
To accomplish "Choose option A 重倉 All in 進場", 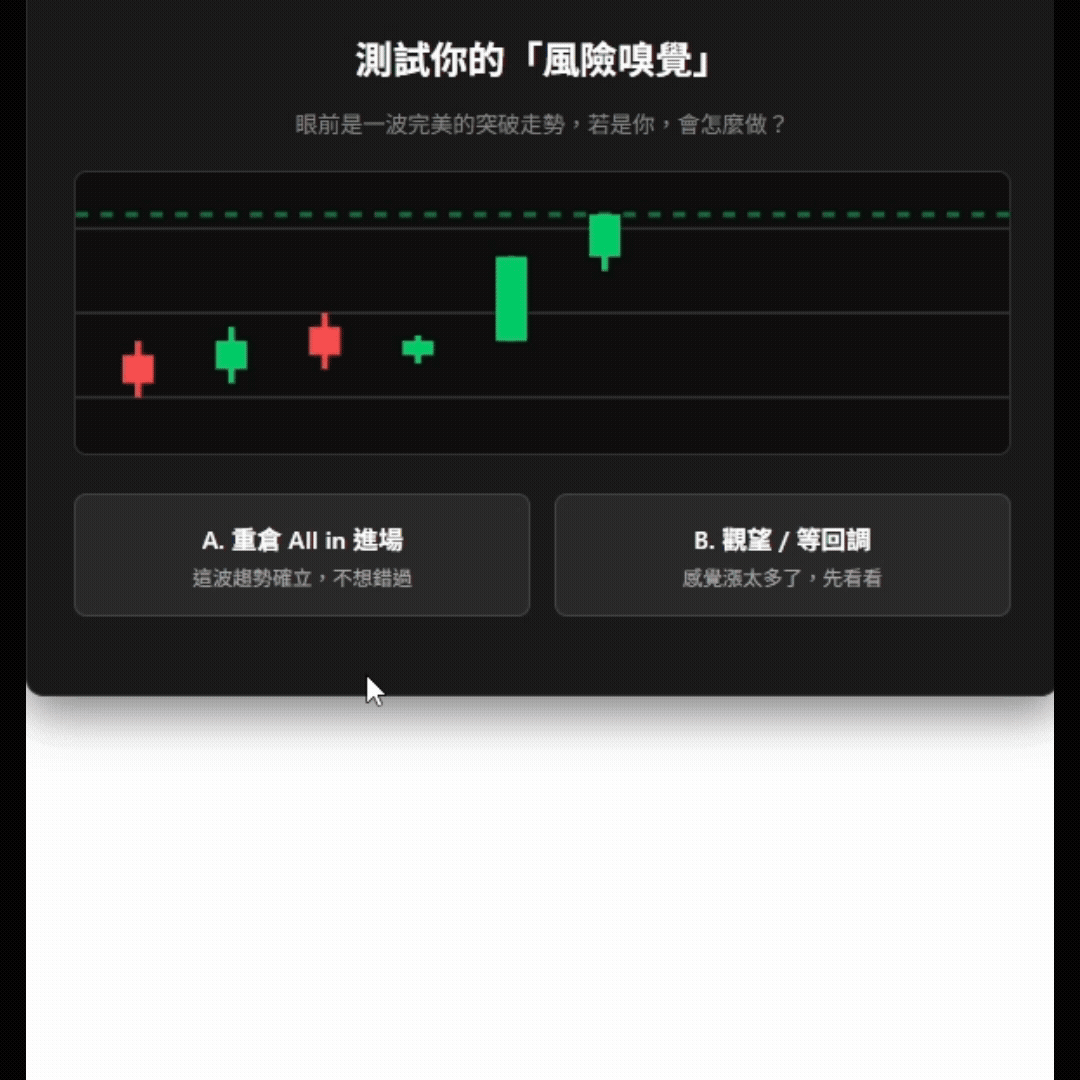I will pyautogui.click(x=302, y=555).
